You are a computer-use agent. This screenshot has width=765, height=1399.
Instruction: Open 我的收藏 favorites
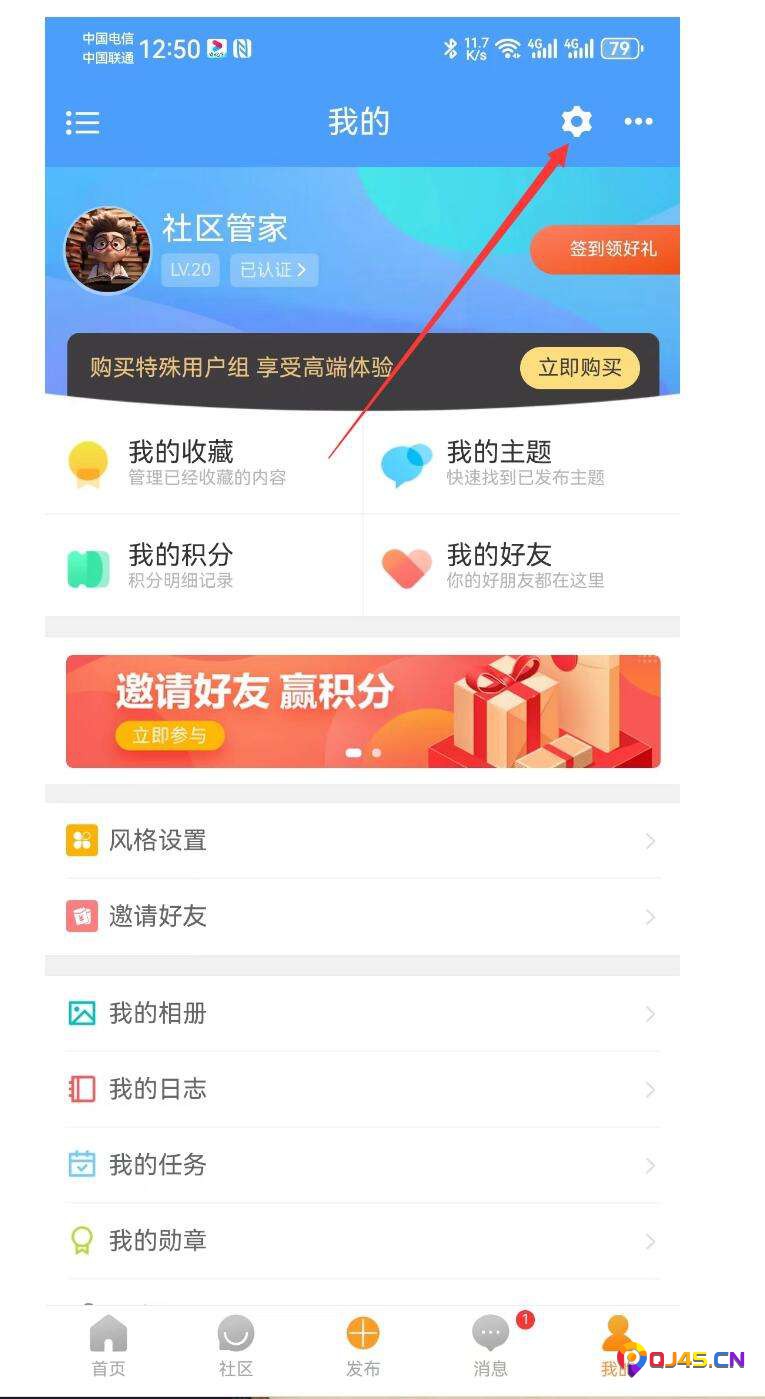(x=204, y=463)
